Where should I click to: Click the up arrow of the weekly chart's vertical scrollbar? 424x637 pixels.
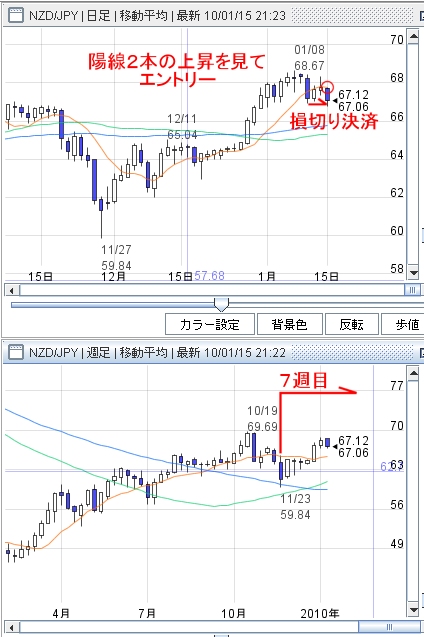pyautogui.click(x=413, y=373)
